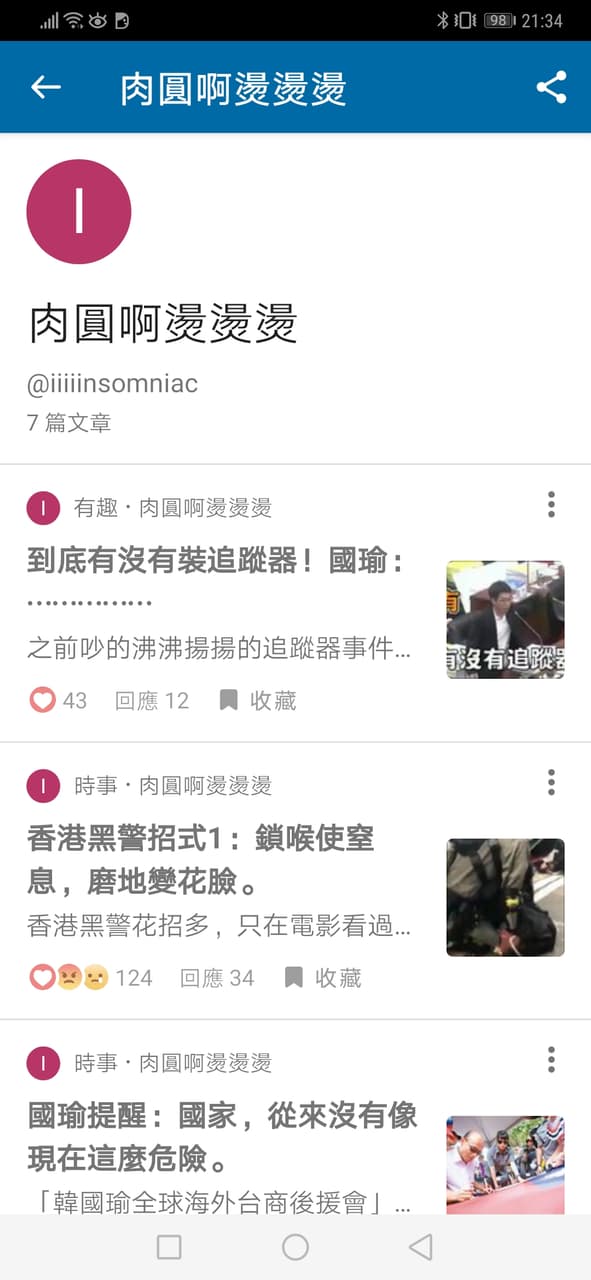The height and width of the screenshot is (1280, 591).
Task: Share this author profile
Action: coord(551,87)
